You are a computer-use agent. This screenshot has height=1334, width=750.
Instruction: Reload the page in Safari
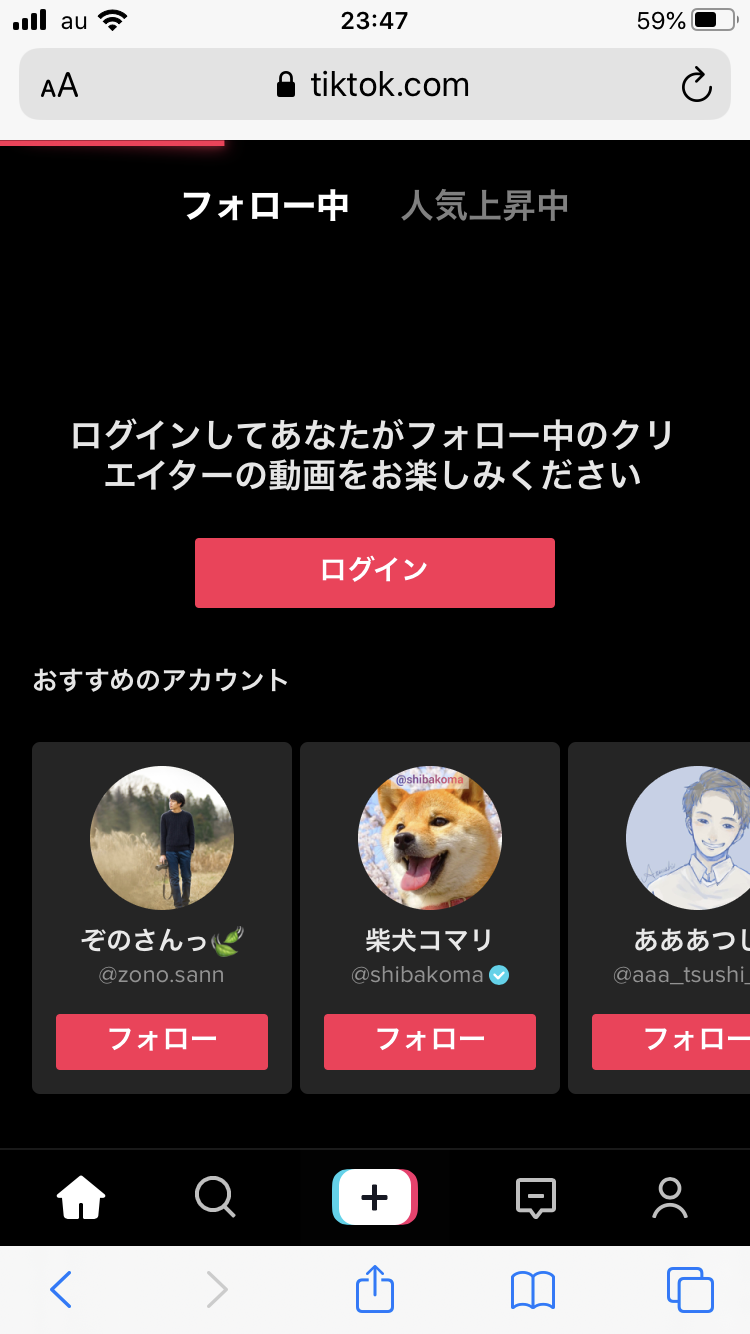696,86
